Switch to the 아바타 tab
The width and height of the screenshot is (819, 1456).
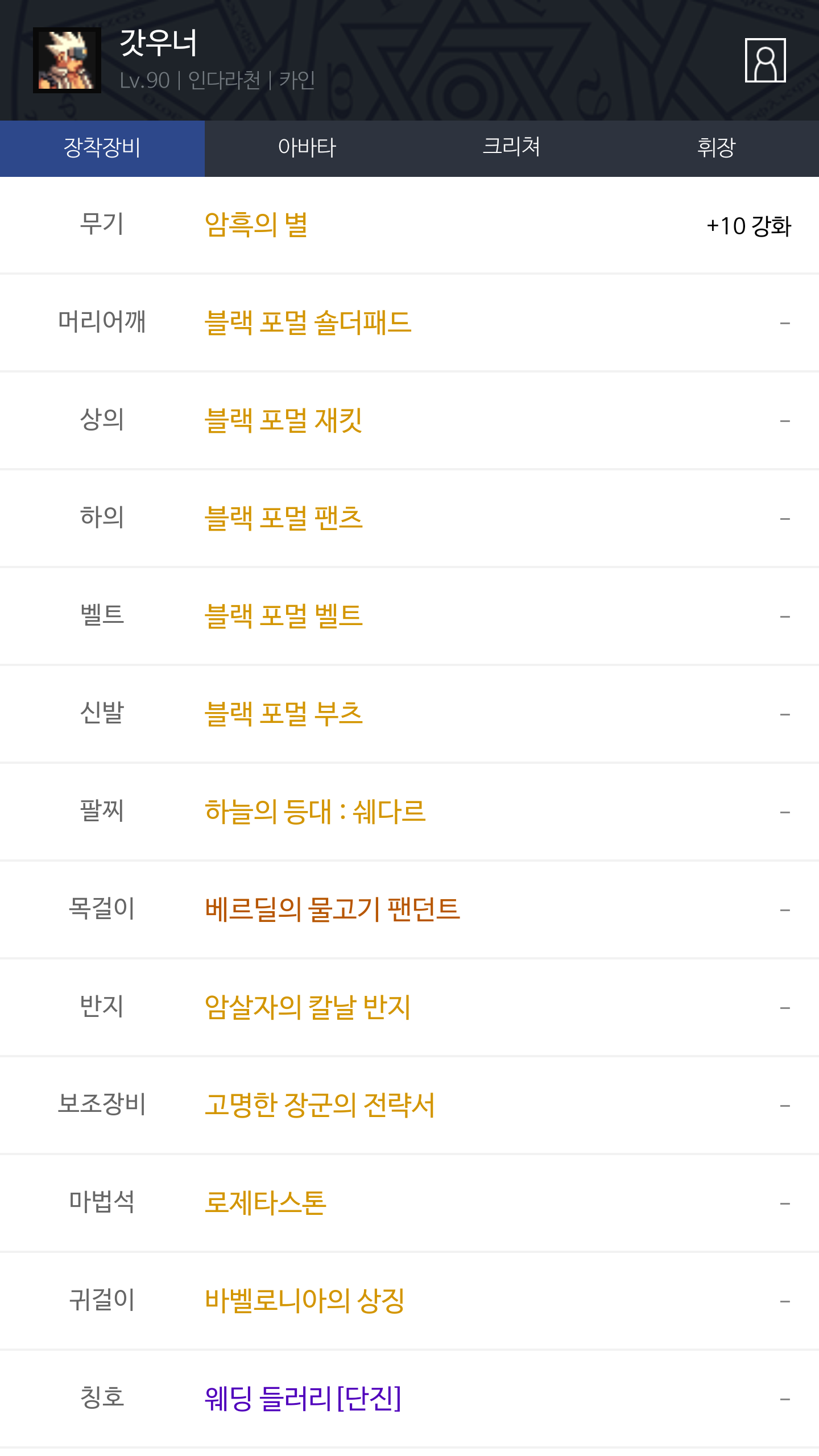click(x=307, y=148)
